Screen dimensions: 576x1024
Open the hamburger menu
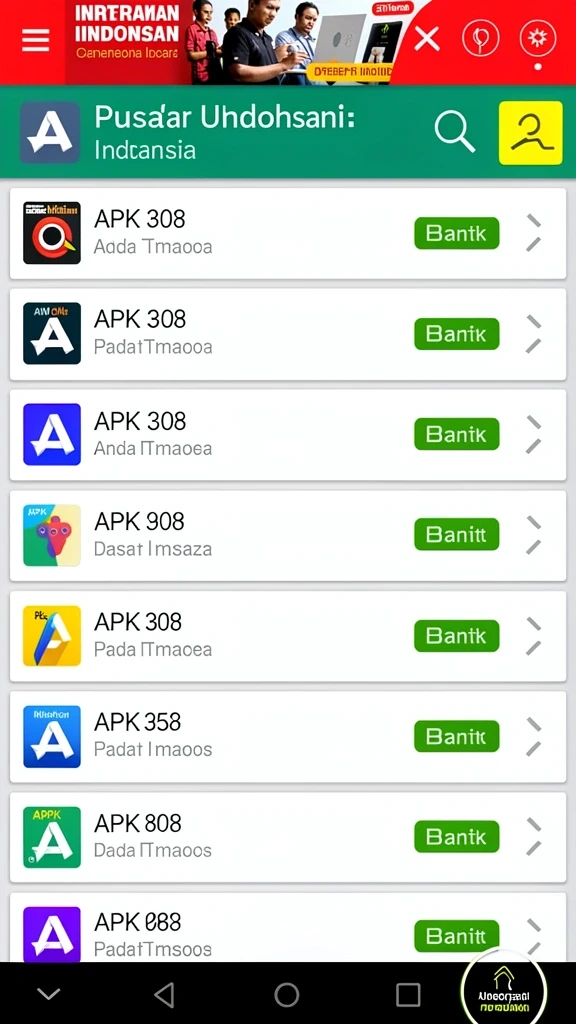click(35, 39)
